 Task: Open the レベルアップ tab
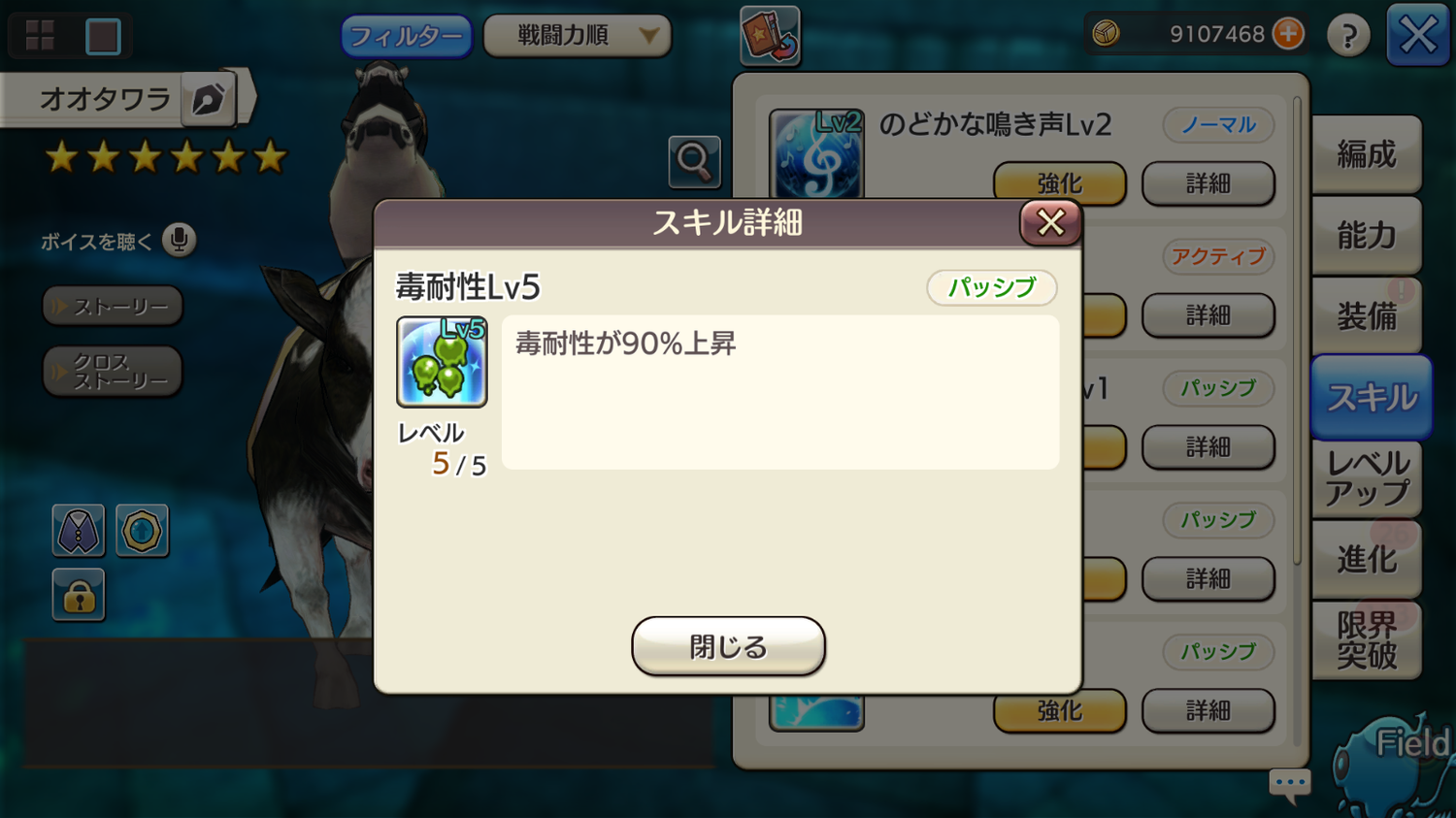pyautogui.click(x=1366, y=478)
